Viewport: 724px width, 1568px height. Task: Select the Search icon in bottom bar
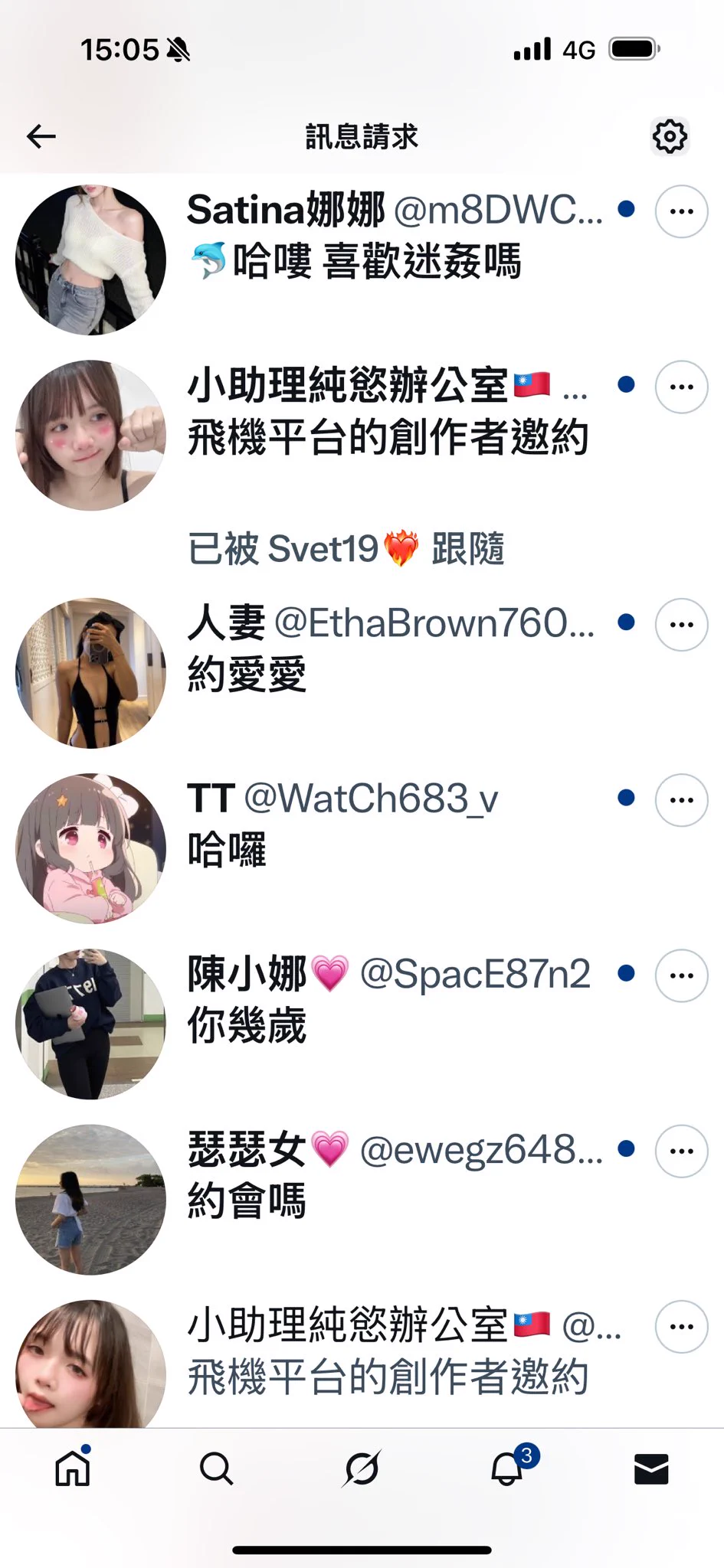pos(218,1470)
